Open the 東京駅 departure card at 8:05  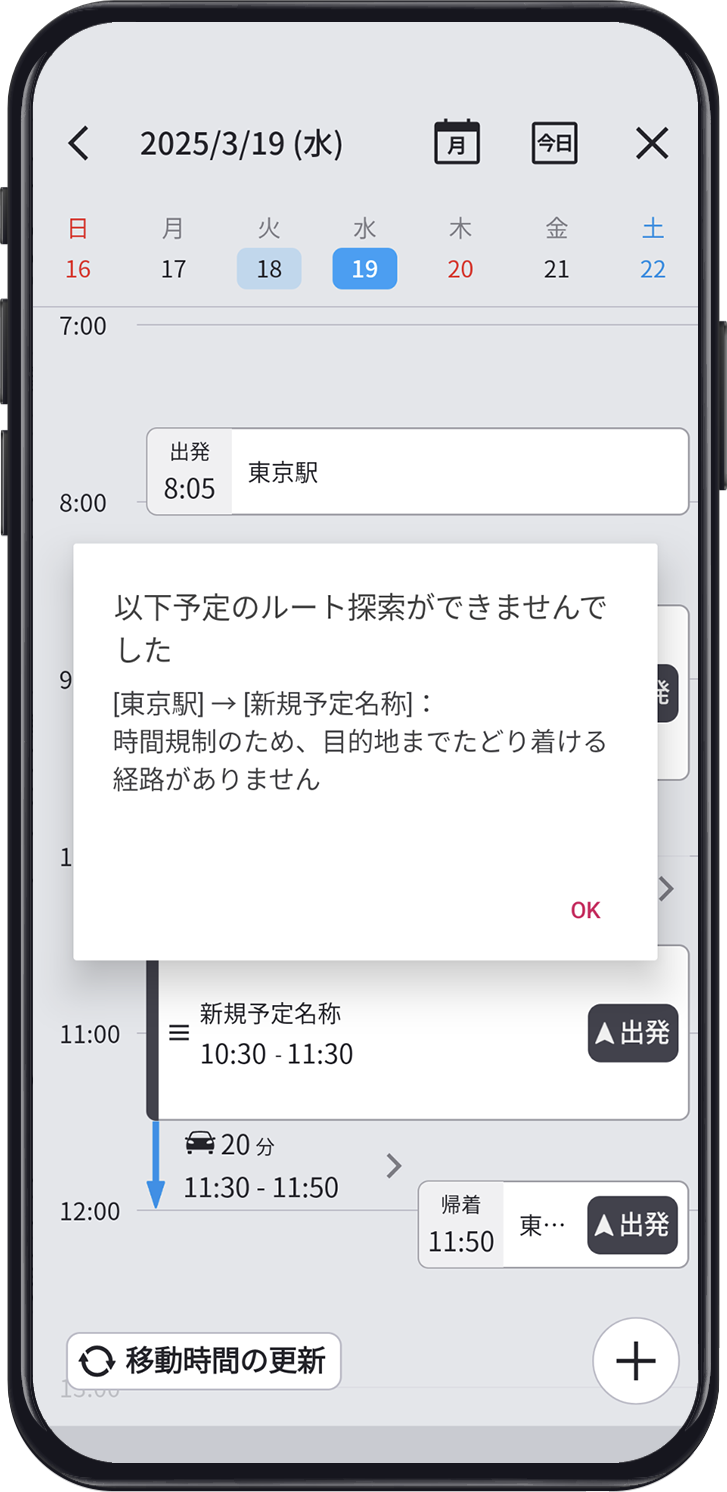pos(417,472)
